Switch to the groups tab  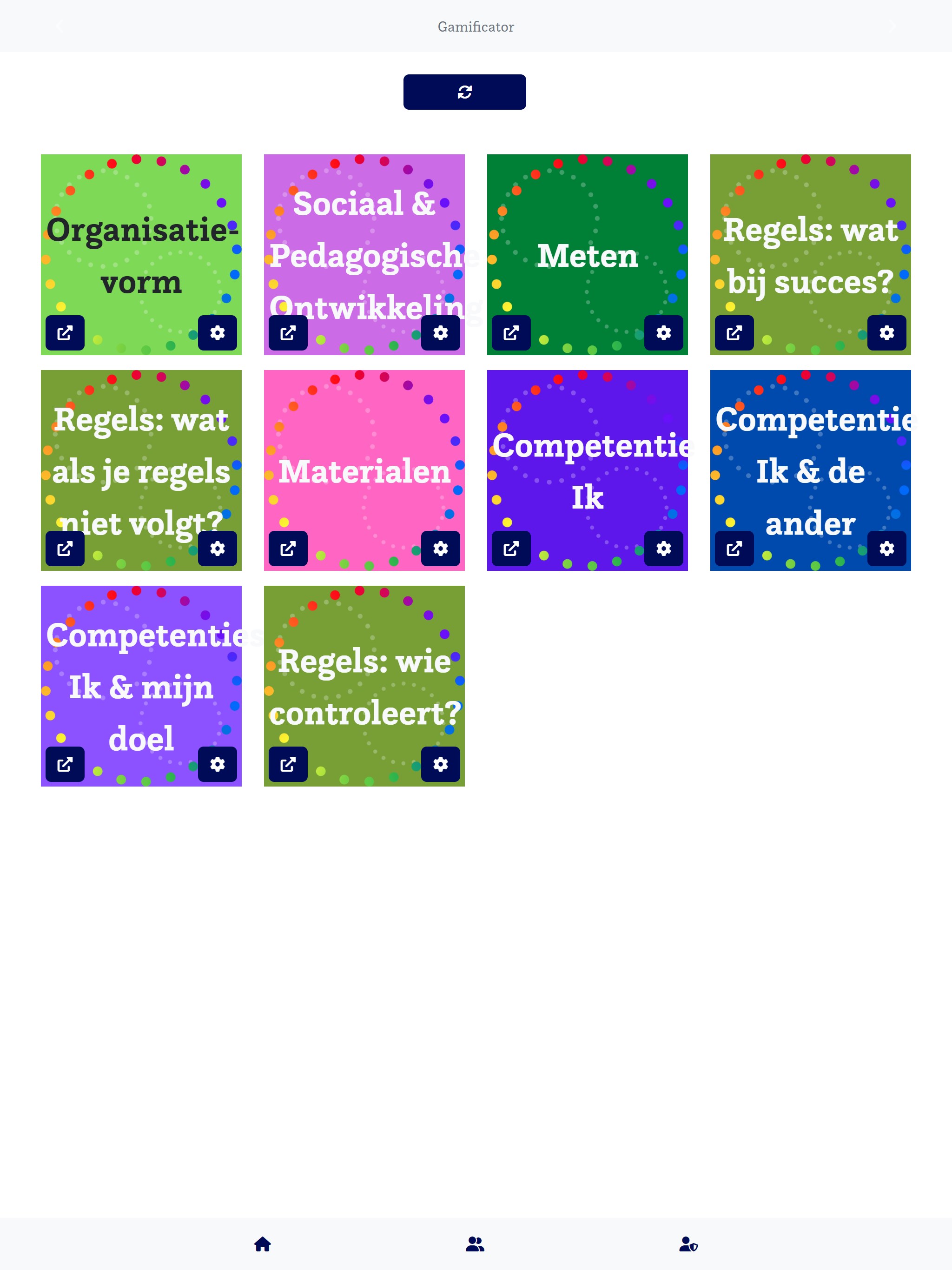pos(475,1244)
